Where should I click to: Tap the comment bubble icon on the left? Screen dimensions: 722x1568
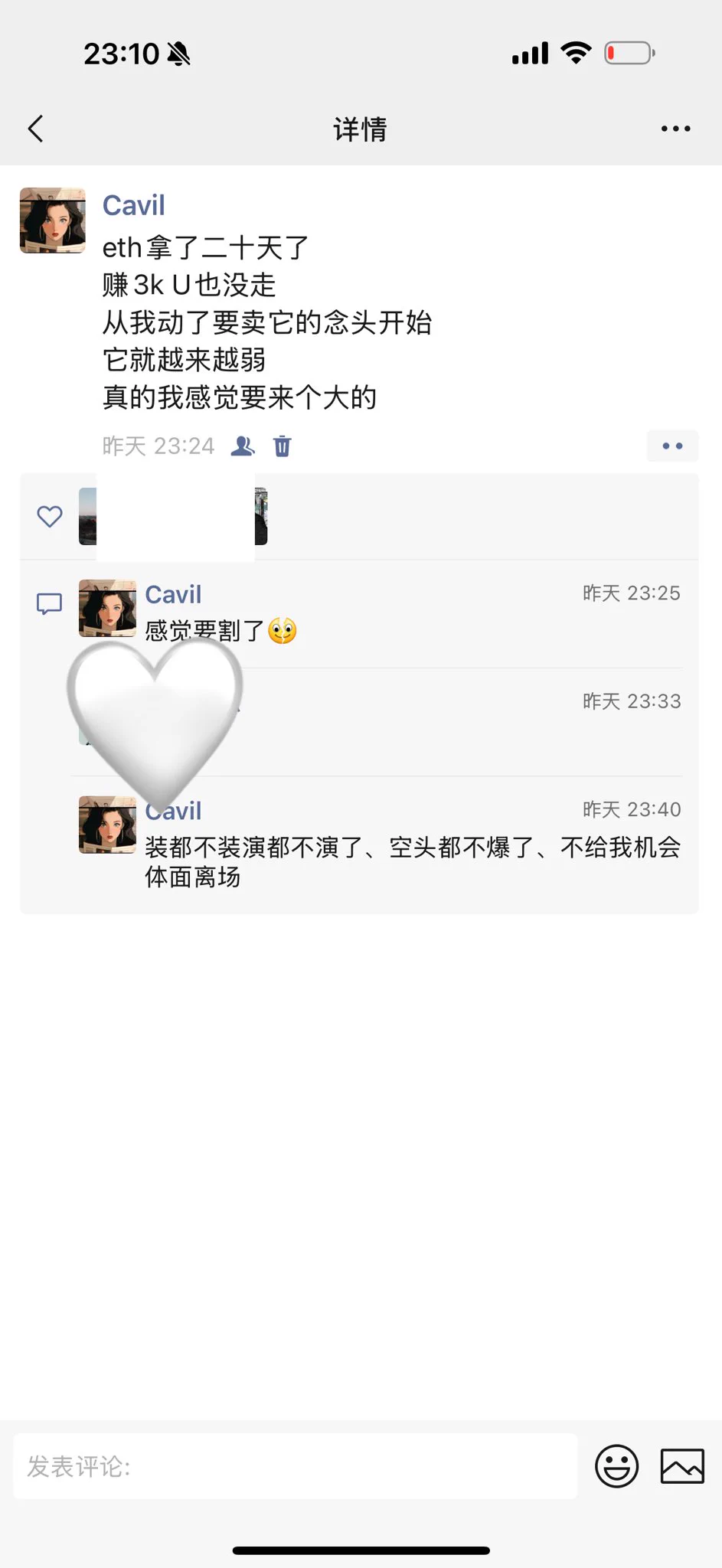pos(48,603)
